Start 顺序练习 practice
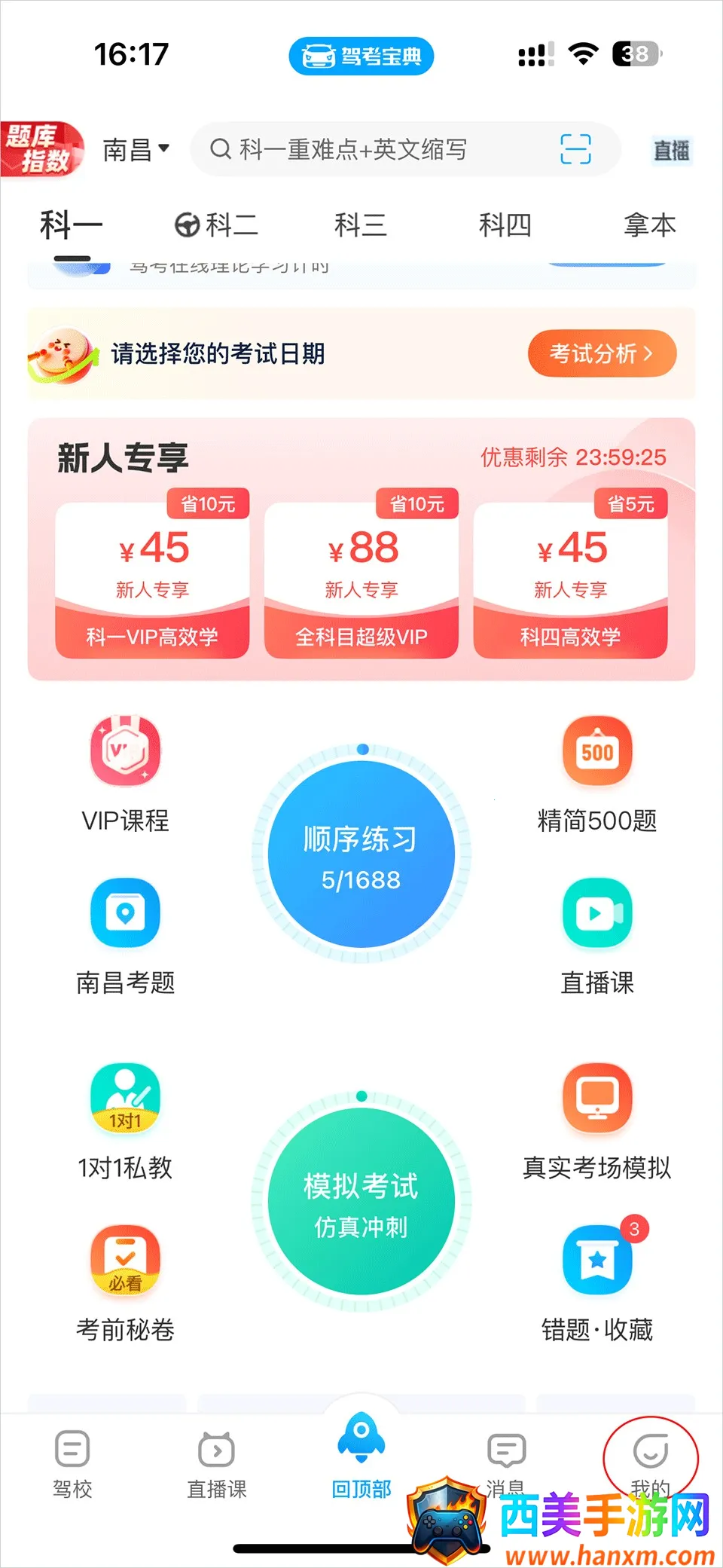Screen dimensions: 723x1568 361,854
